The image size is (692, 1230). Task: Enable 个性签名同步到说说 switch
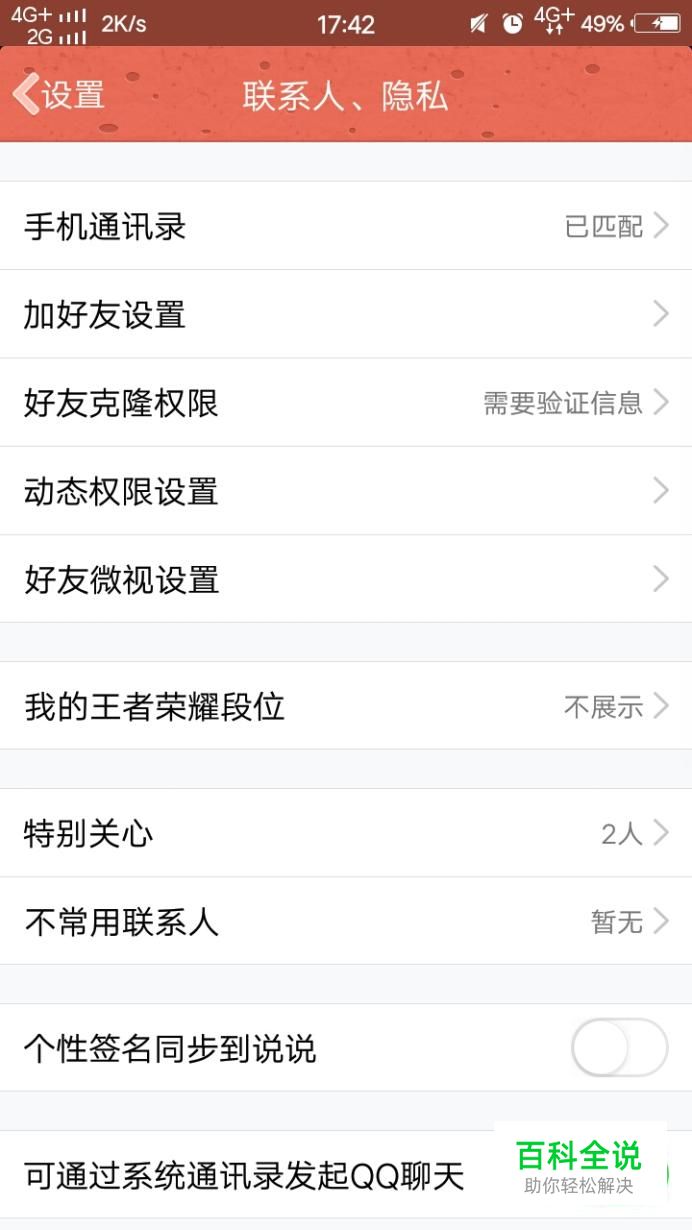(x=619, y=1048)
